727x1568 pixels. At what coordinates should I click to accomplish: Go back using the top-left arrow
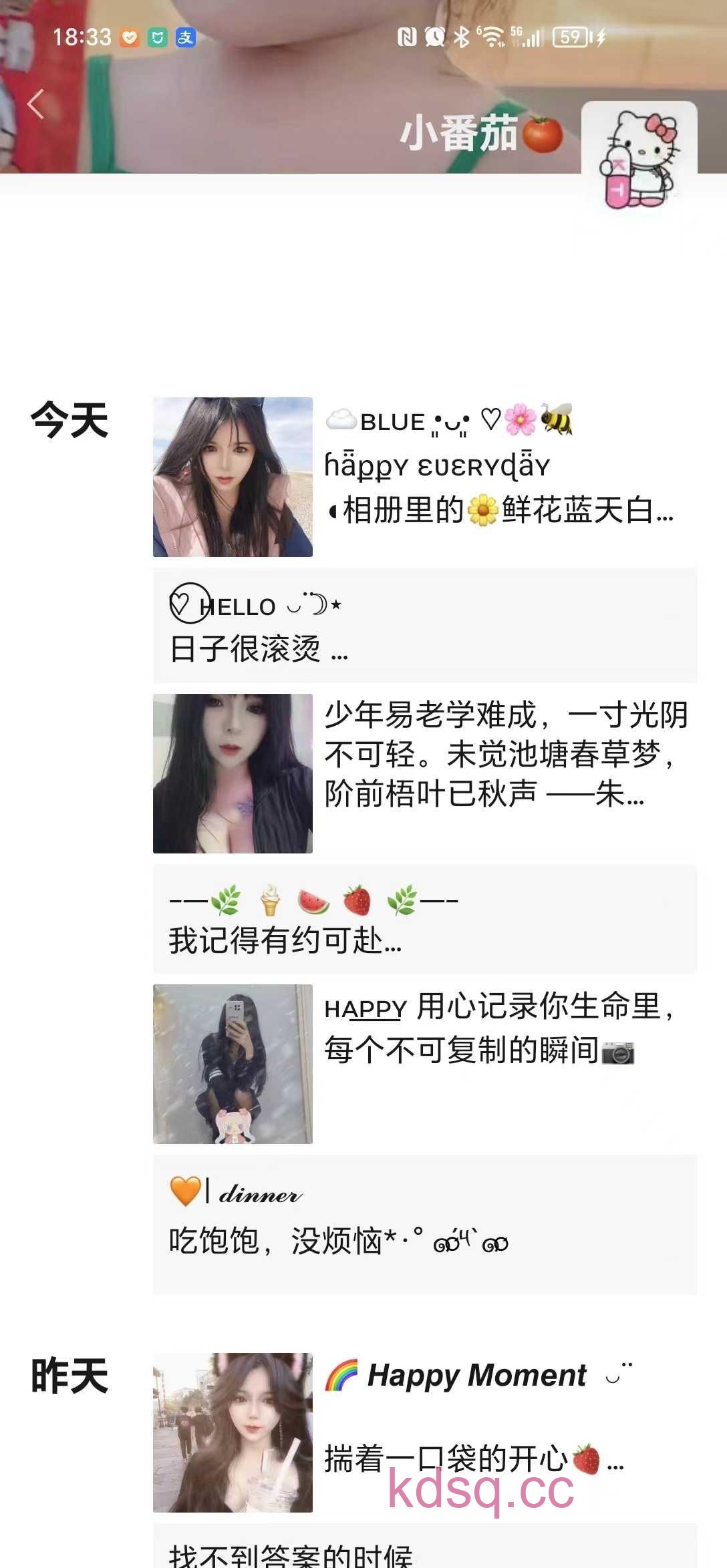[36, 104]
